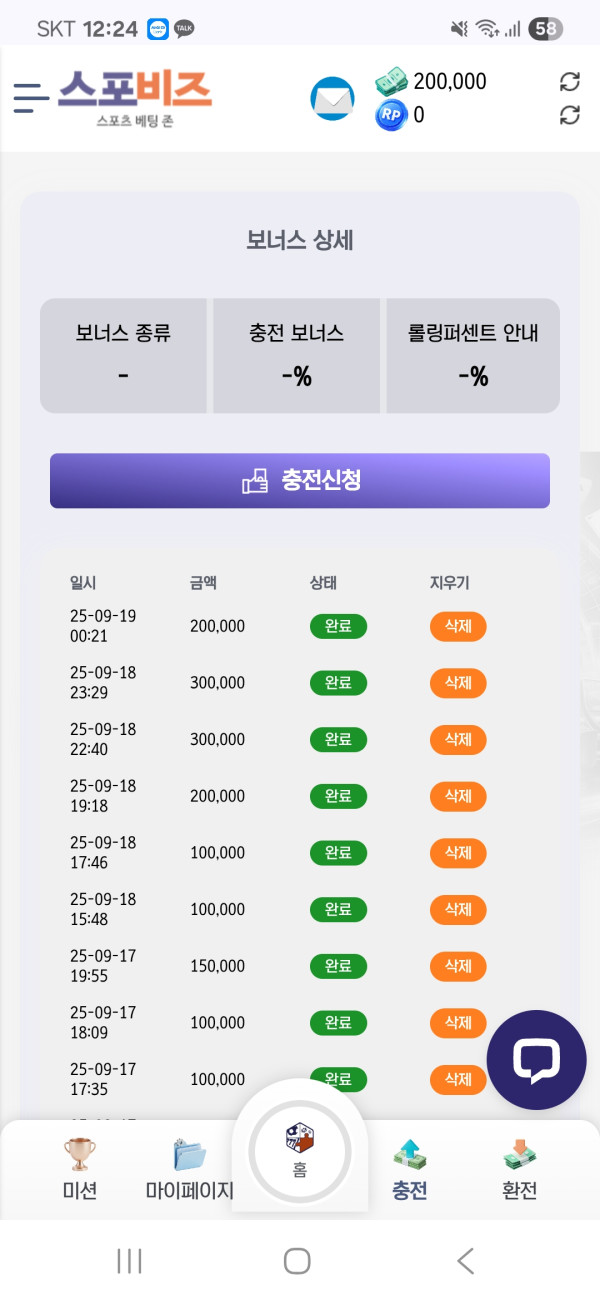Open the 마이페이지 tab
The image size is (600, 1300).
(190, 1168)
